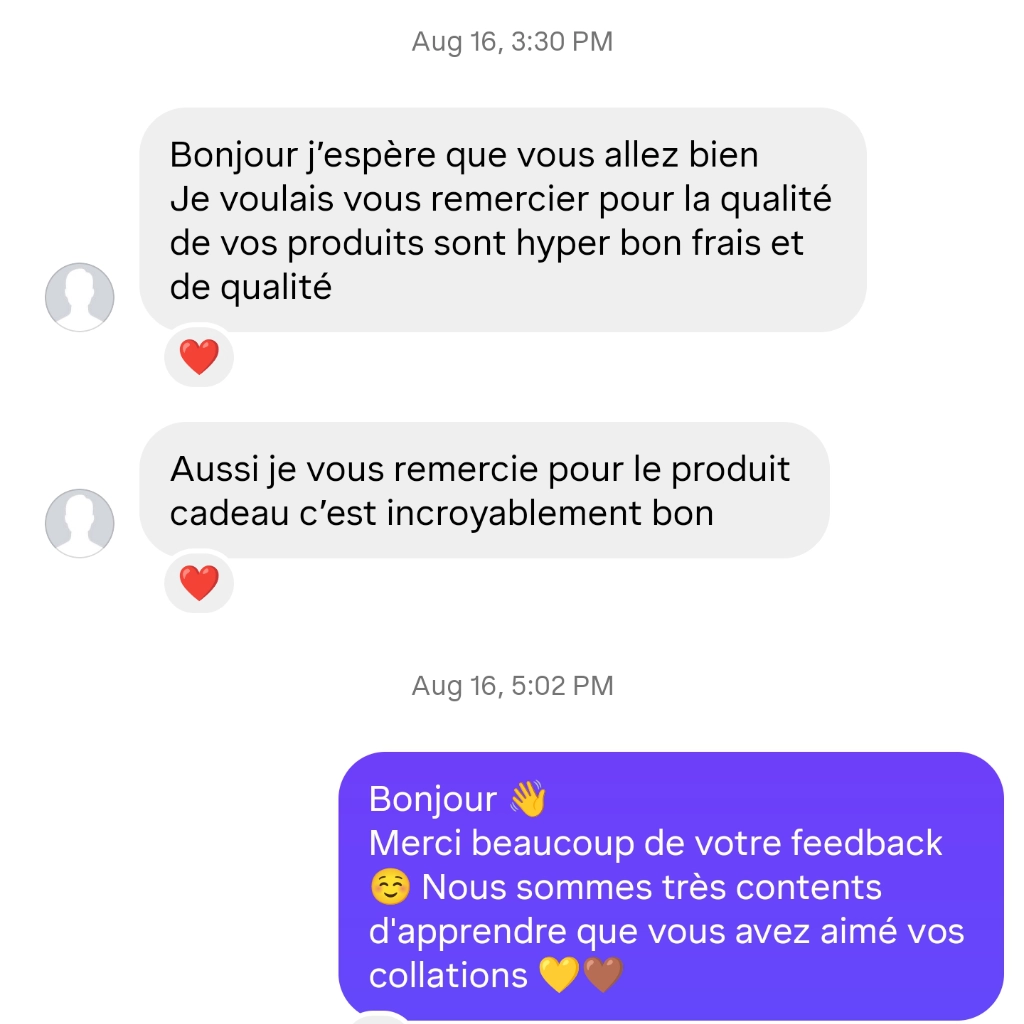View heart reaction under the 'de qualité' message
This screenshot has height=1024, width=1024.
[x=199, y=357]
